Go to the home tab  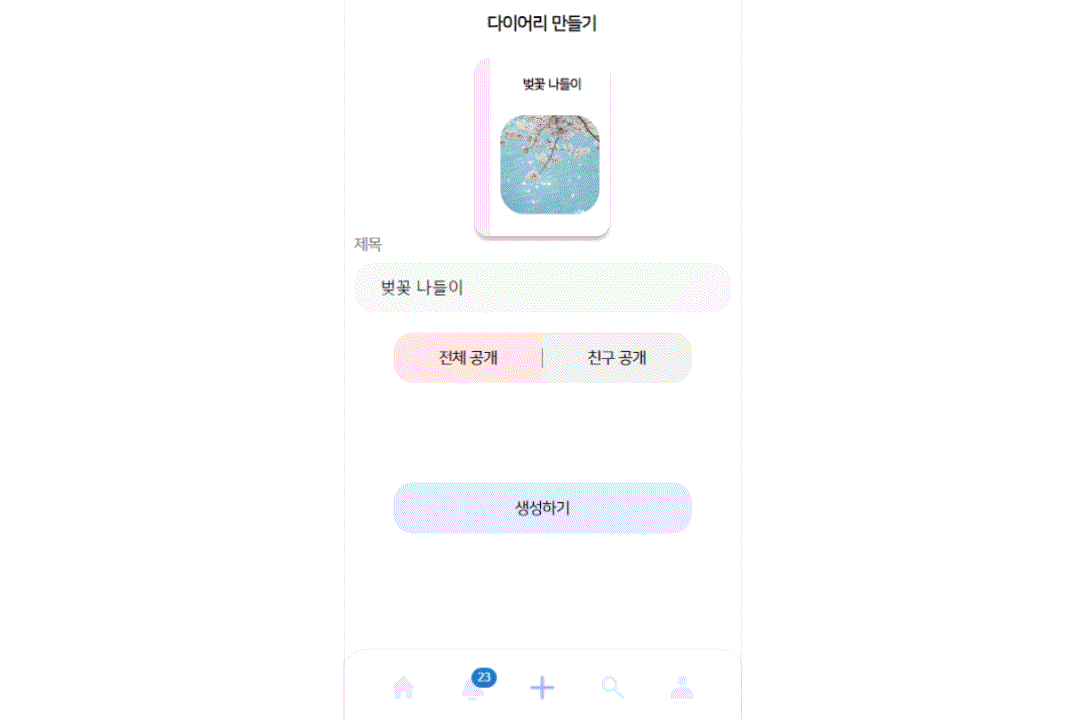404,688
